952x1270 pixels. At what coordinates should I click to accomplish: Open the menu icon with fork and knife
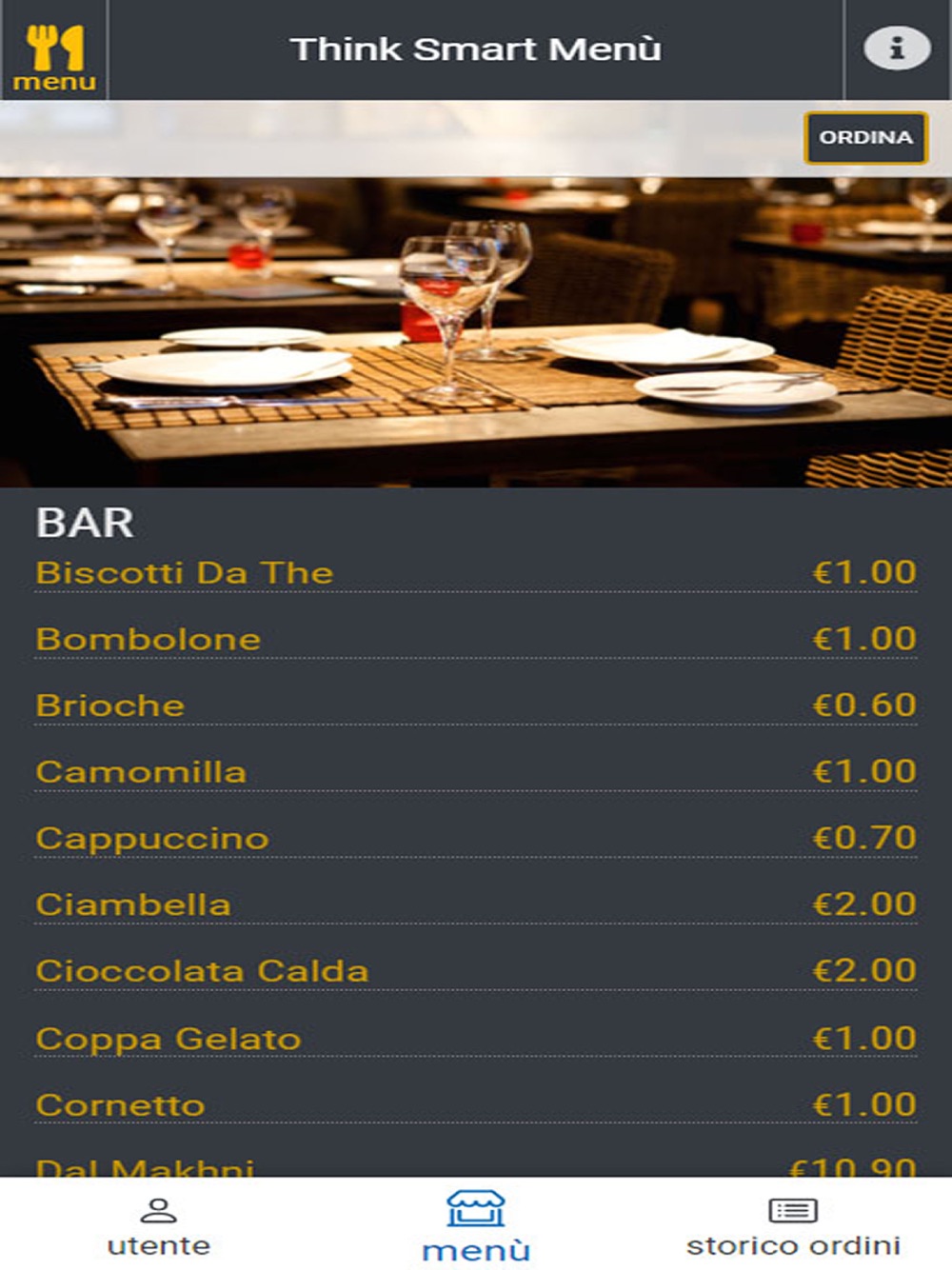point(54,50)
